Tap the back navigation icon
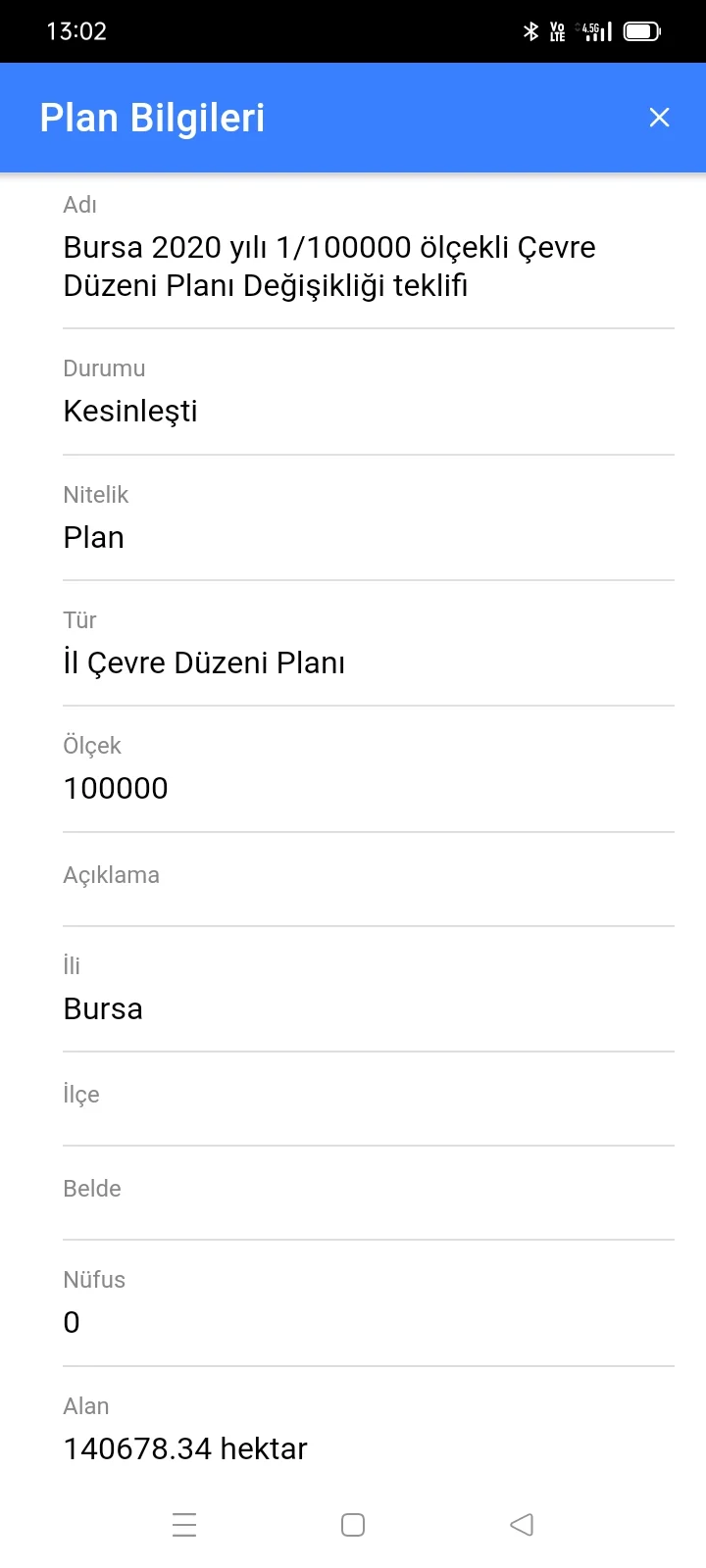The width and height of the screenshot is (706, 1568). (x=521, y=1525)
